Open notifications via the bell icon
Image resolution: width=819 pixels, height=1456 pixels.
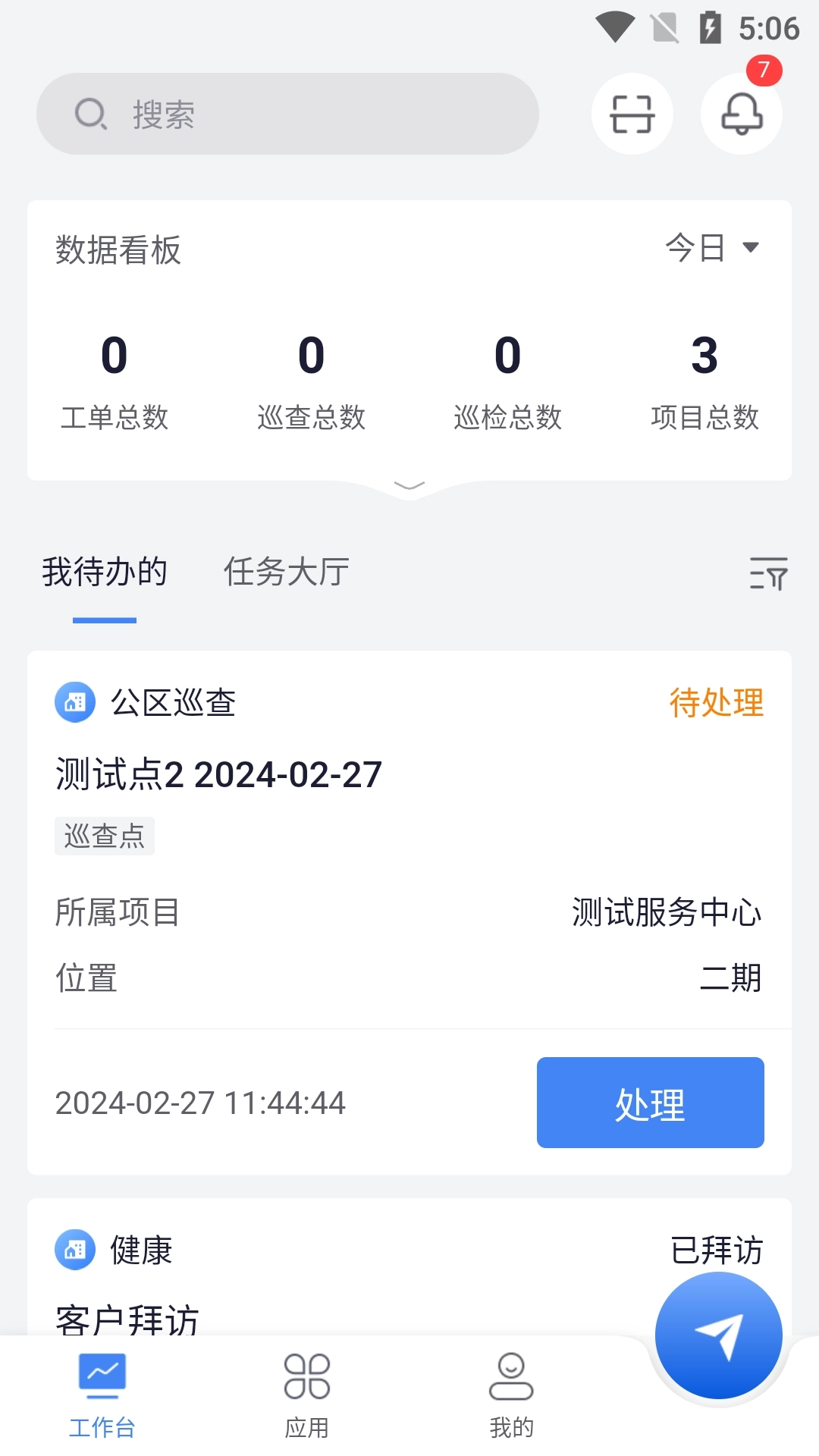pyautogui.click(x=740, y=115)
